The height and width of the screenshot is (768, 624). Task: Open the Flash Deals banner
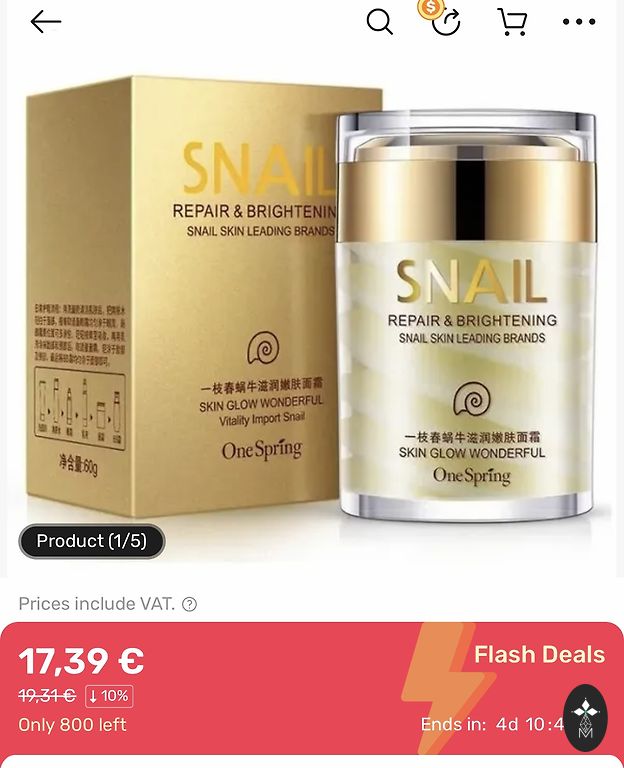click(539, 655)
